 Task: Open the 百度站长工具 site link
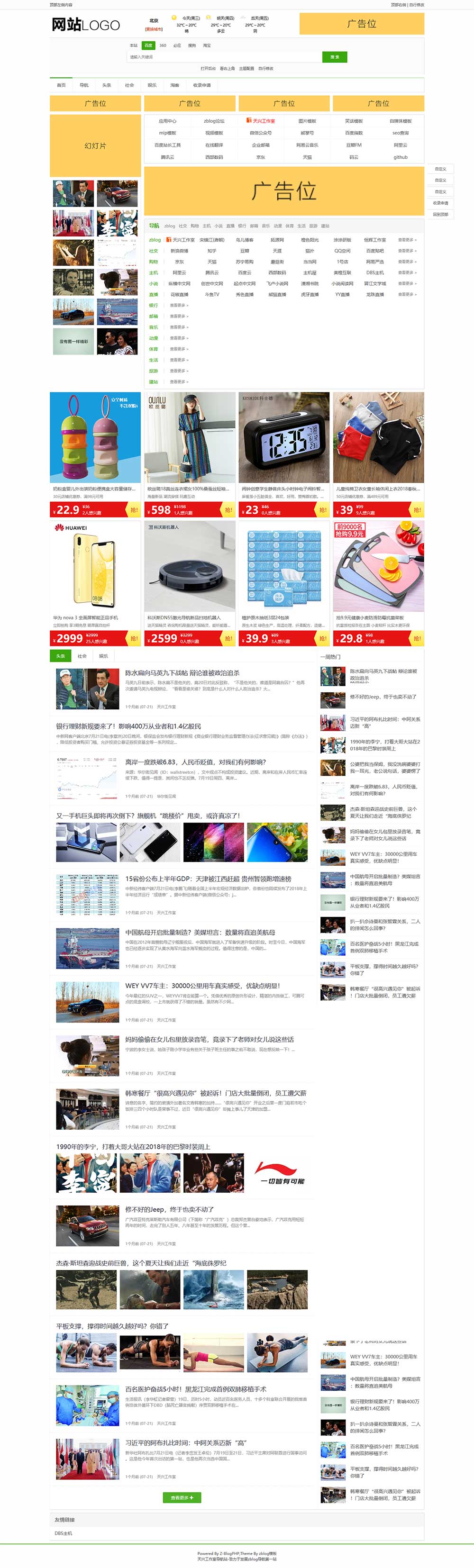click(167, 145)
